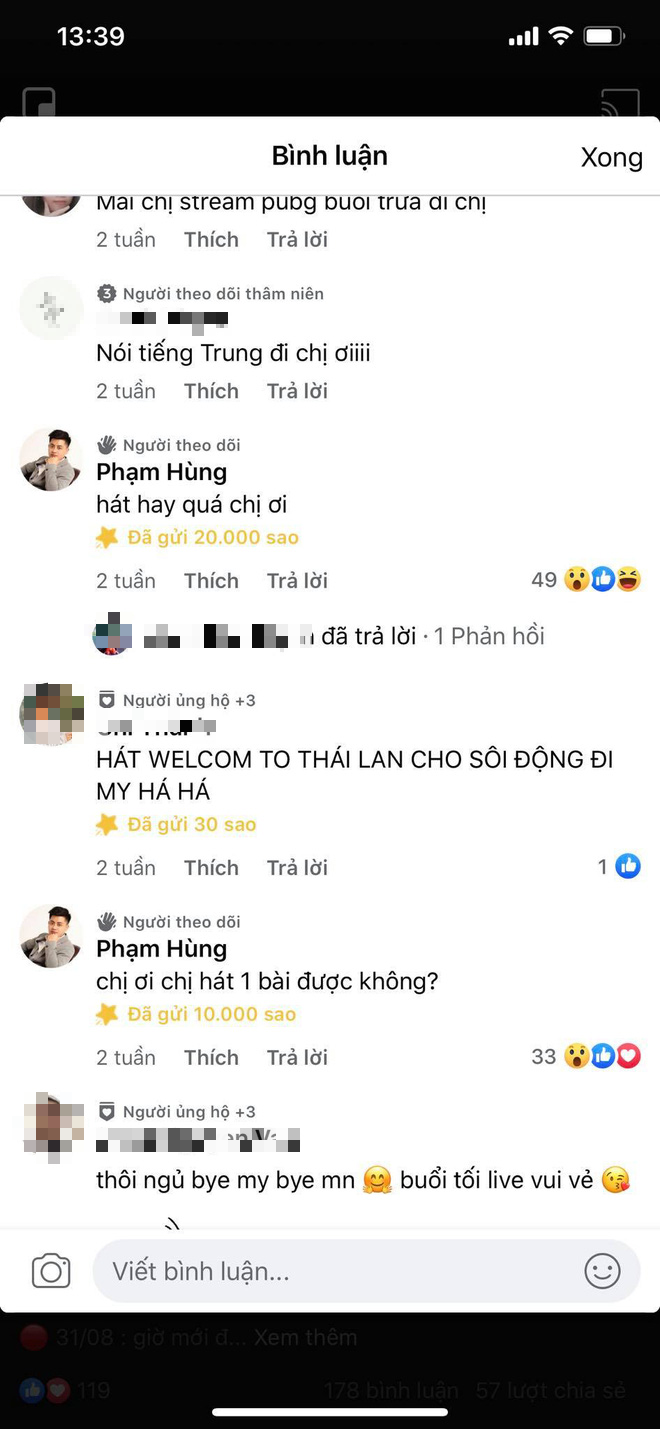The height and width of the screenshot is (1429, 660).
Task: Reply to the "chị hát 1 bài được không" comment
Action: [297, 1058]
